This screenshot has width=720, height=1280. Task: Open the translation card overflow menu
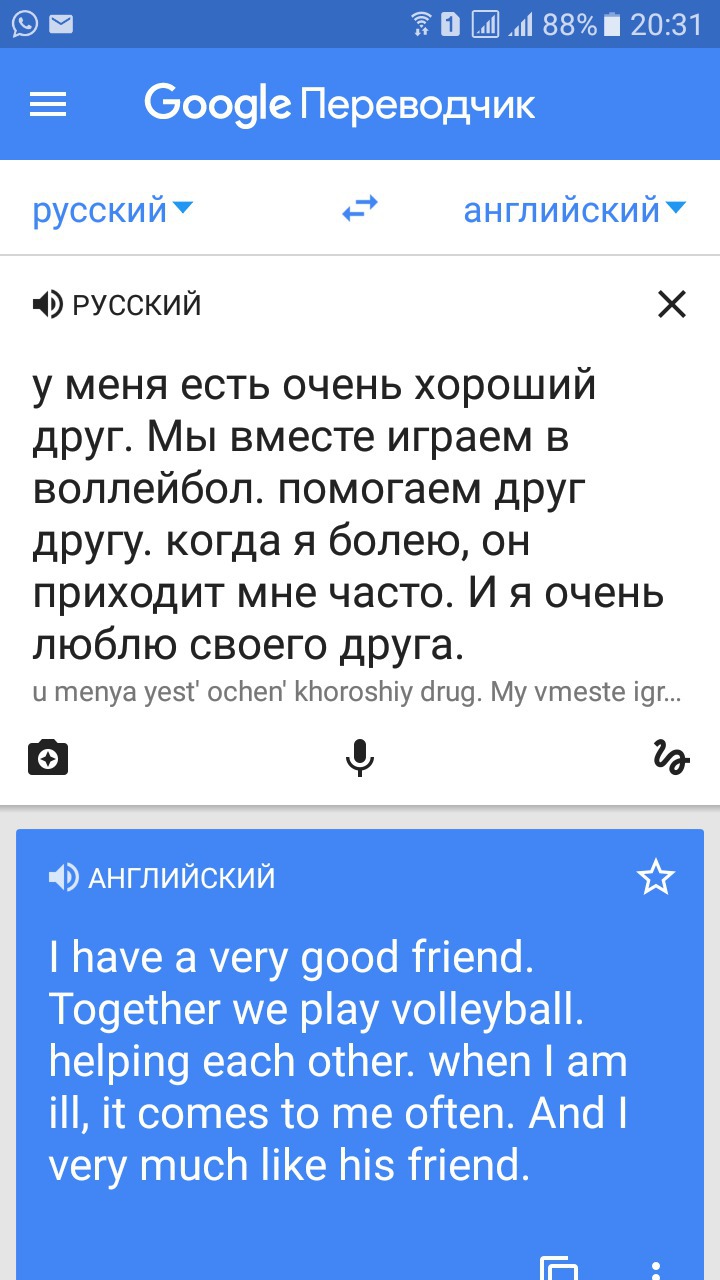pos(655,1268)
